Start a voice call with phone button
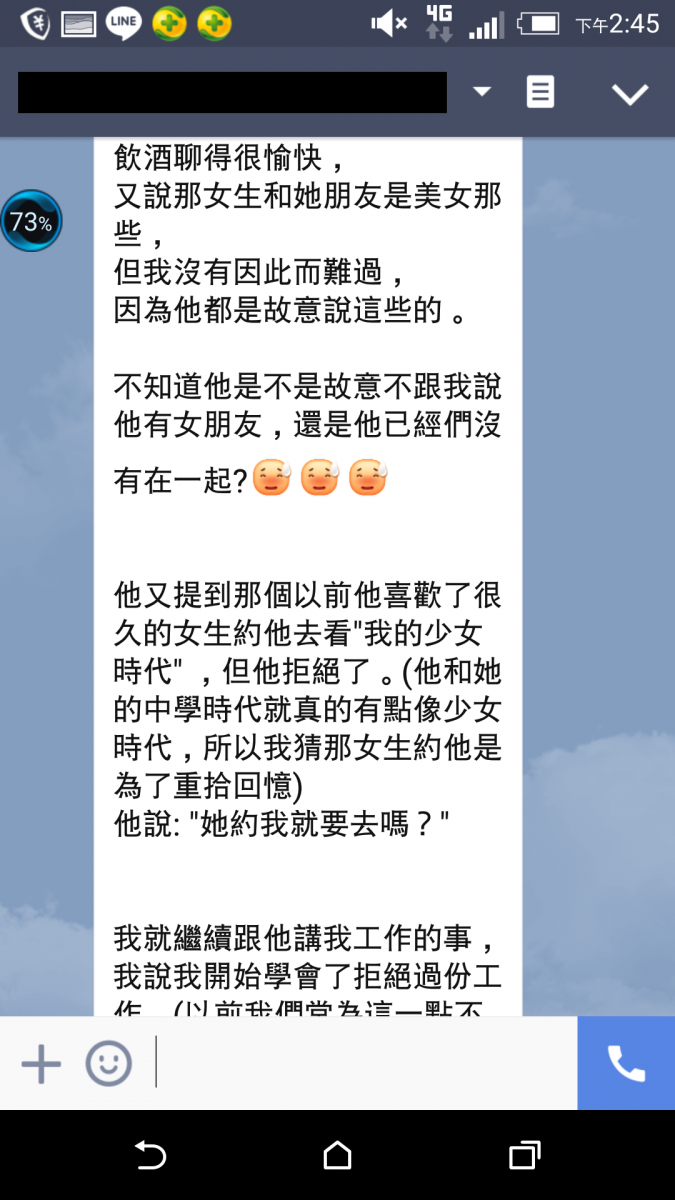675x1200 pixels. tap(626, 1063)
